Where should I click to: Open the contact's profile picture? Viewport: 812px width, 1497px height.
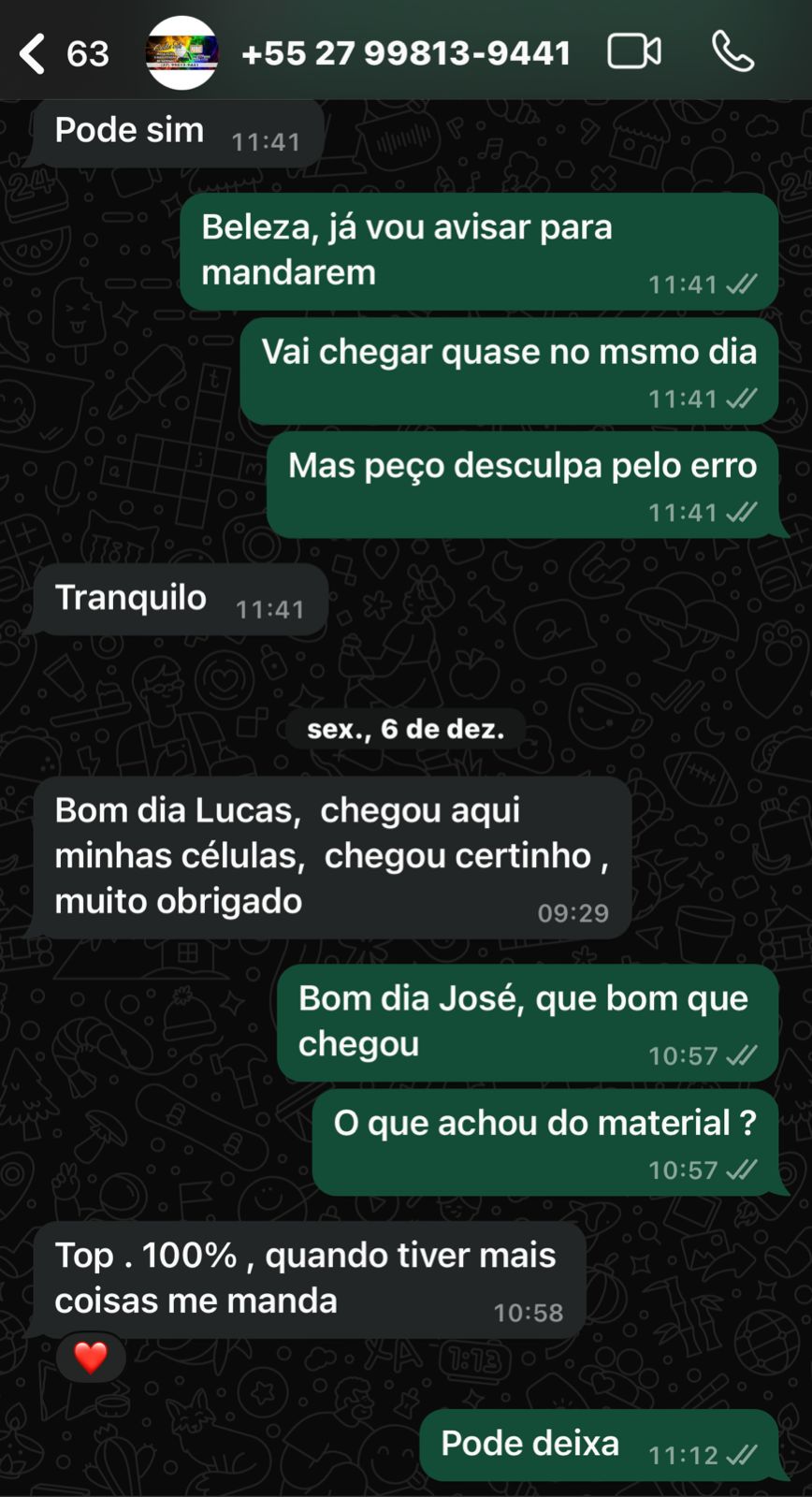pyautogui.click(x=182, y=53)
